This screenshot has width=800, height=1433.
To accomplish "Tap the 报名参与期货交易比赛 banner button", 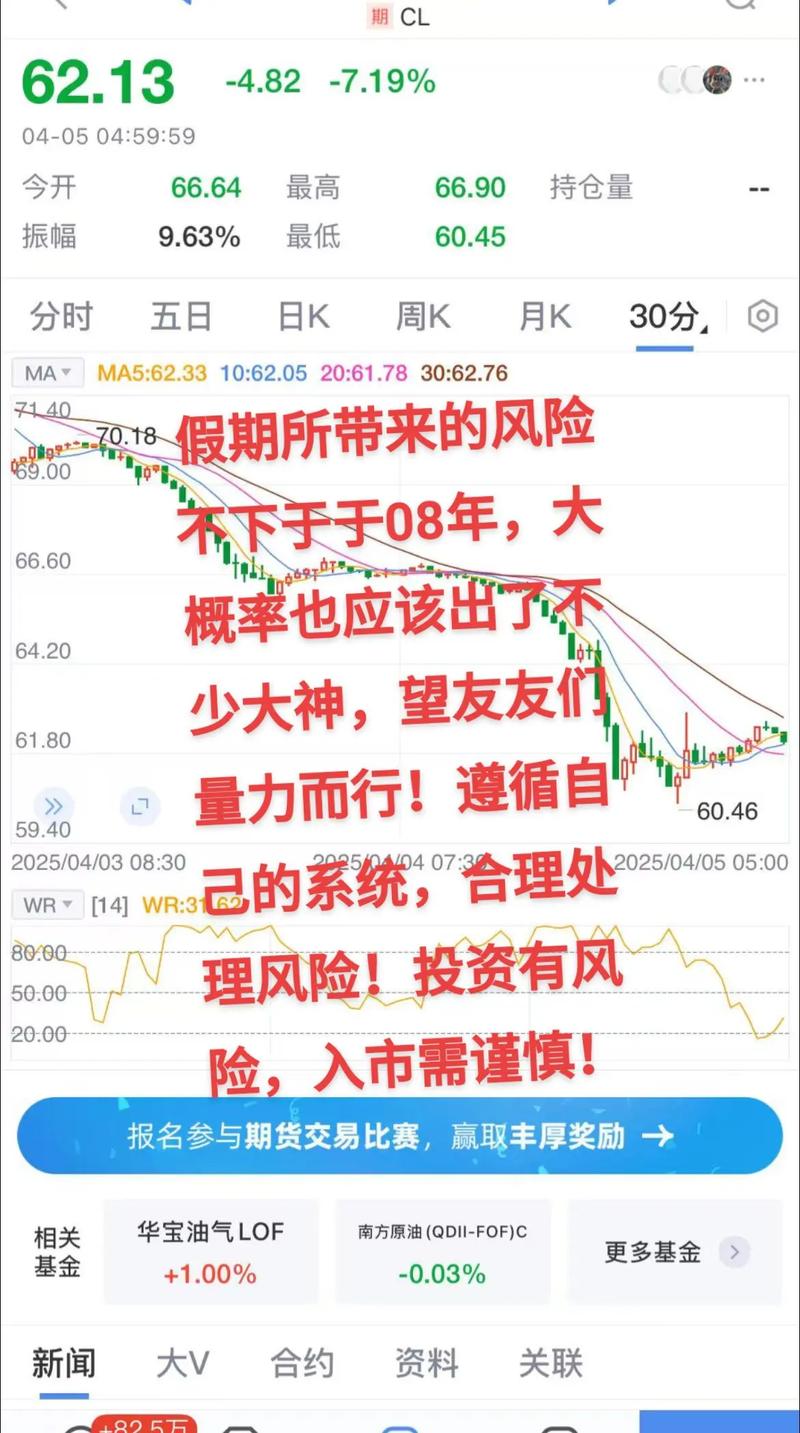I will pyautogui.click(x=400, y=1136).
